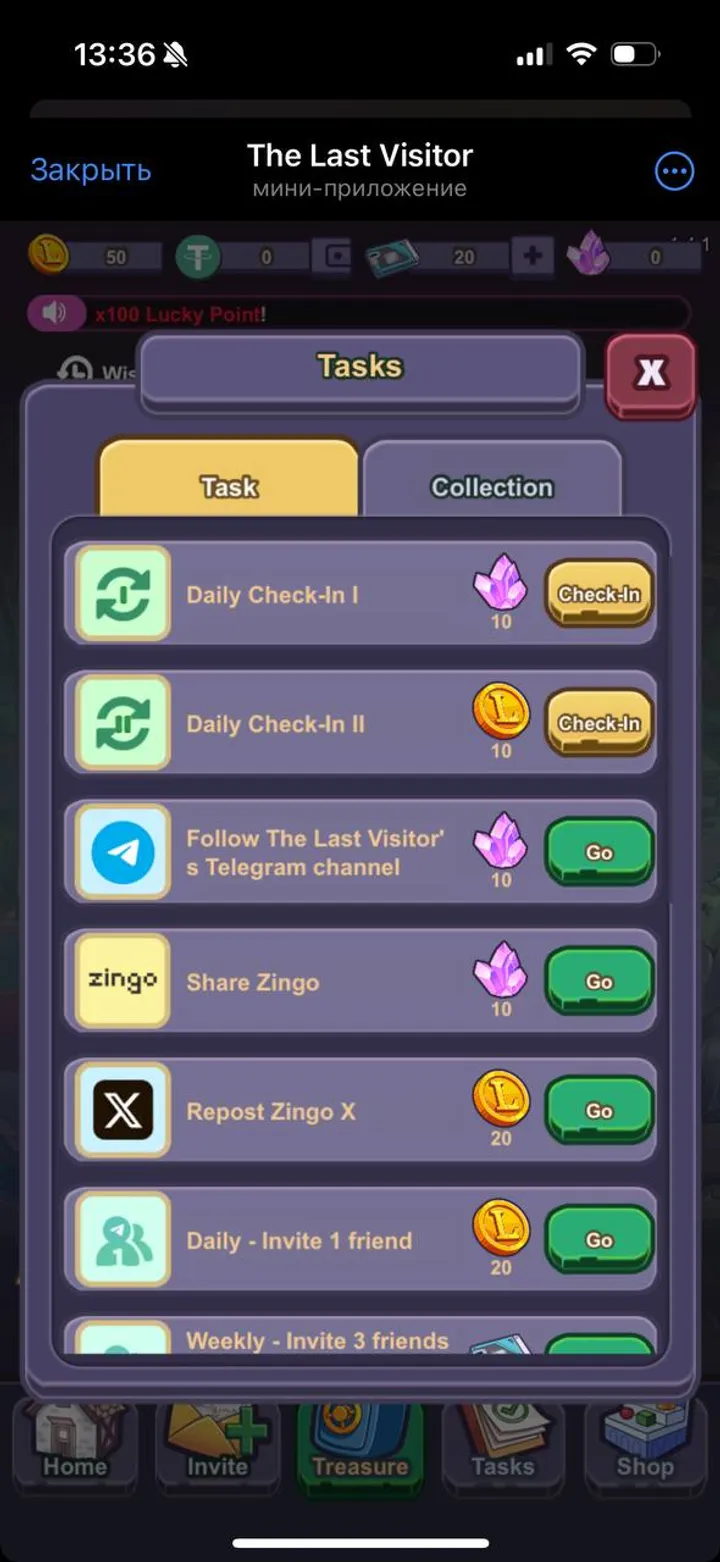The width and height of the screenshot is (720, 1562).
Task: Check in for Daily Check-In II
Action: click(598, 723)
